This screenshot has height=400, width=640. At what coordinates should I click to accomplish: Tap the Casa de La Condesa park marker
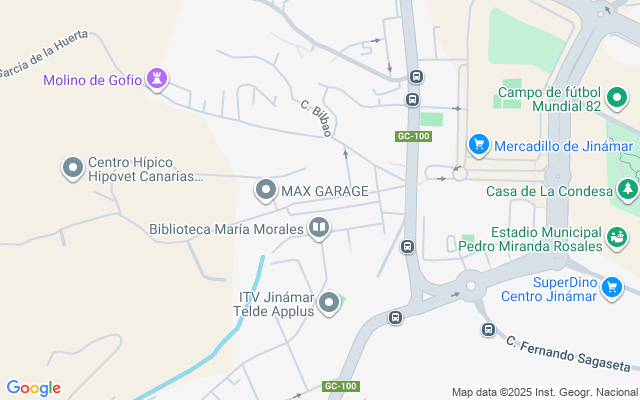click(x=627, y=190)
